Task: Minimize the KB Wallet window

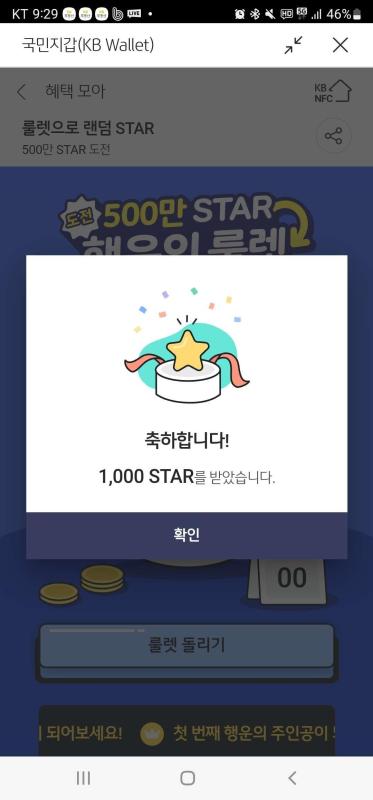Action: click(293, 45)
